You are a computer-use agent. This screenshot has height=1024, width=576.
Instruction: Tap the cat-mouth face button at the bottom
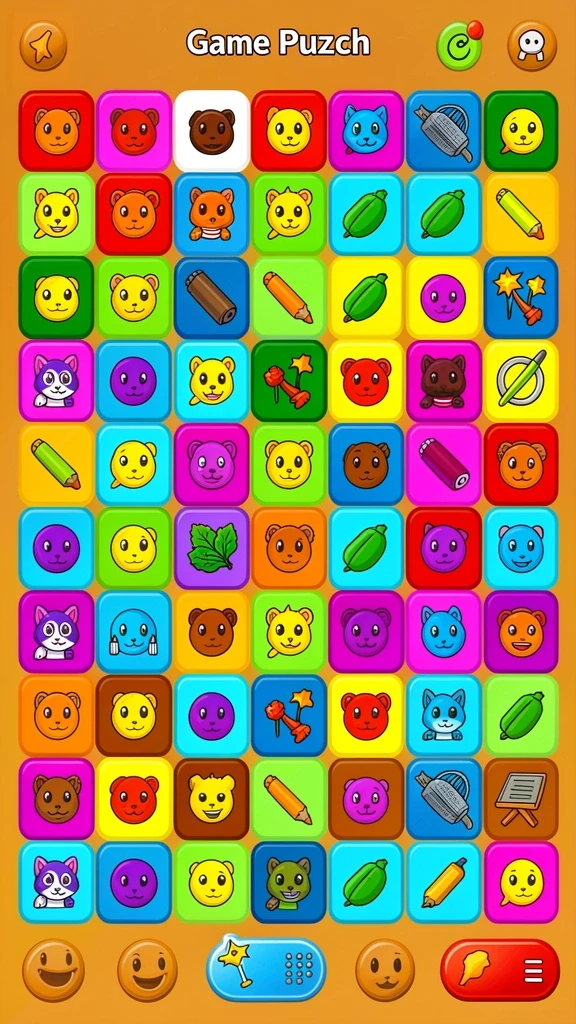coord(385,970)
